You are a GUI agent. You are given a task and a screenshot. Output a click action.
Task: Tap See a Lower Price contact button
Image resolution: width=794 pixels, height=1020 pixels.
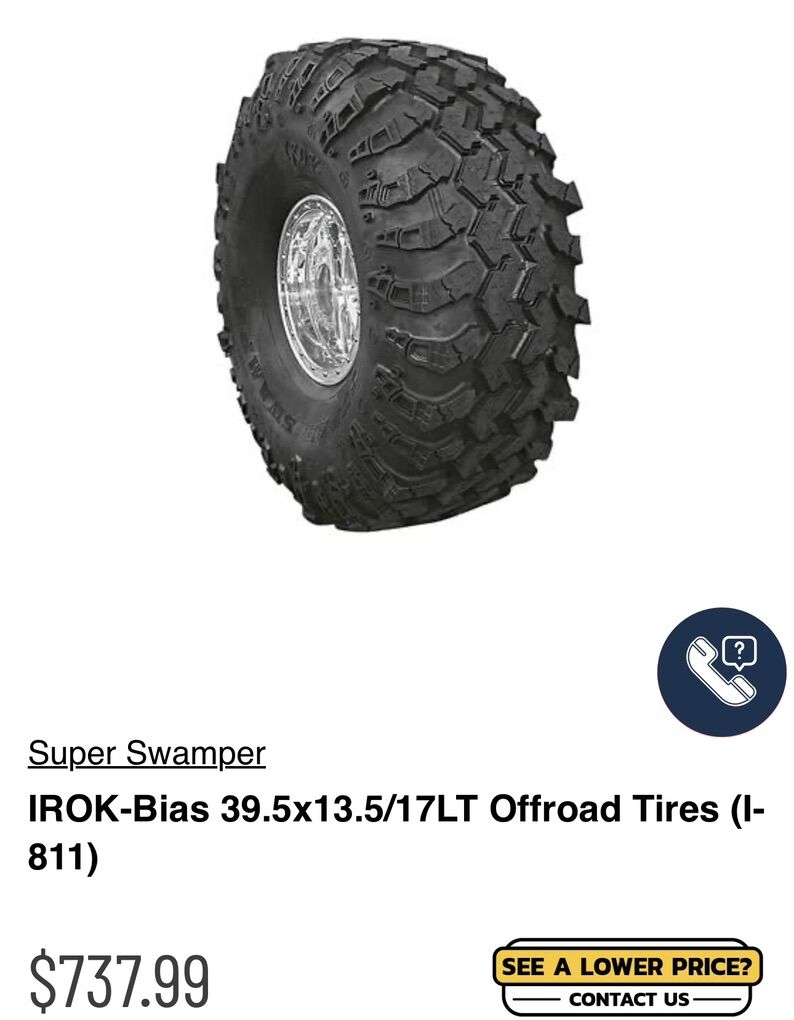pos(627,976)
